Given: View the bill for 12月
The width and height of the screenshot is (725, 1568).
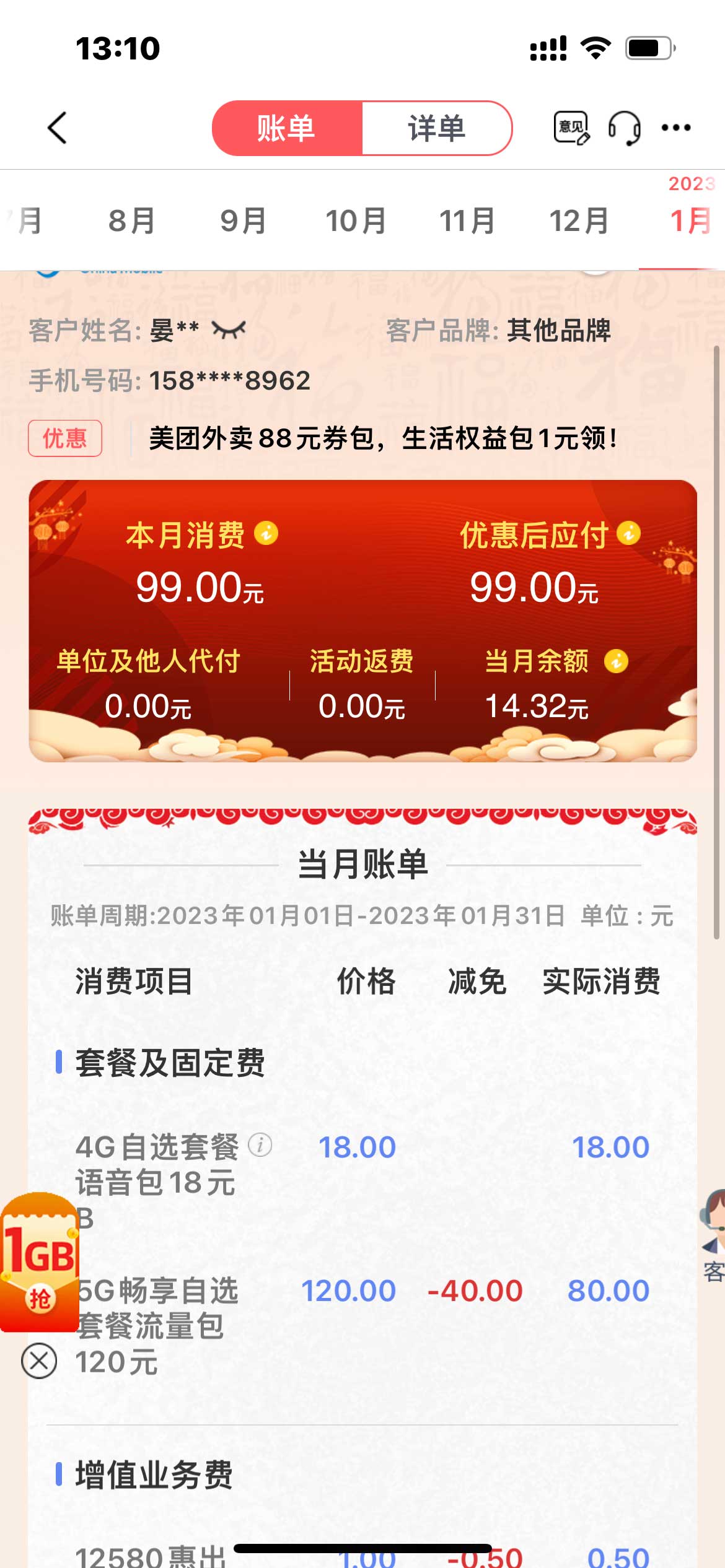Looking at the screenshot, I should [x=579, y=221].
